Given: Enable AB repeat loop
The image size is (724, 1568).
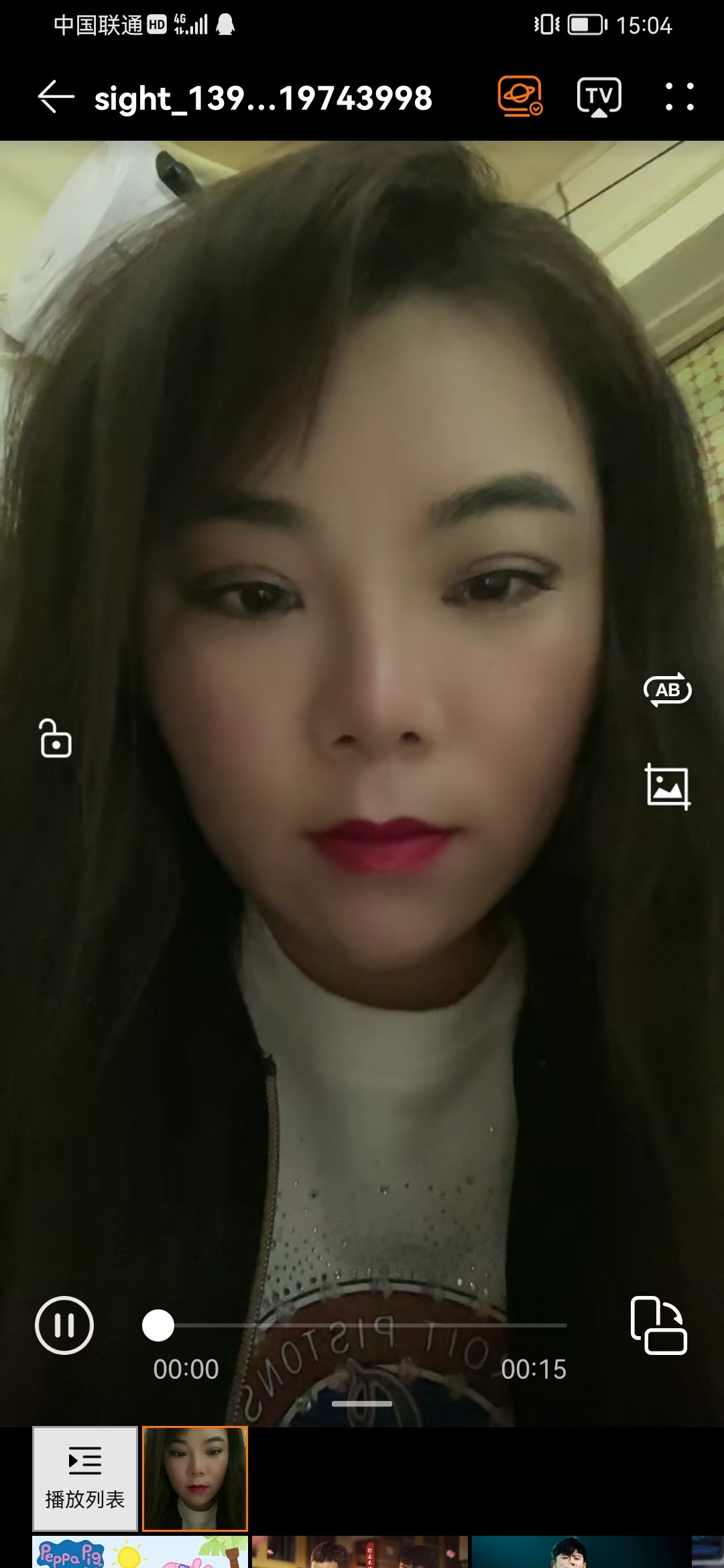Looking at the screenshot, I should (667, 690).
